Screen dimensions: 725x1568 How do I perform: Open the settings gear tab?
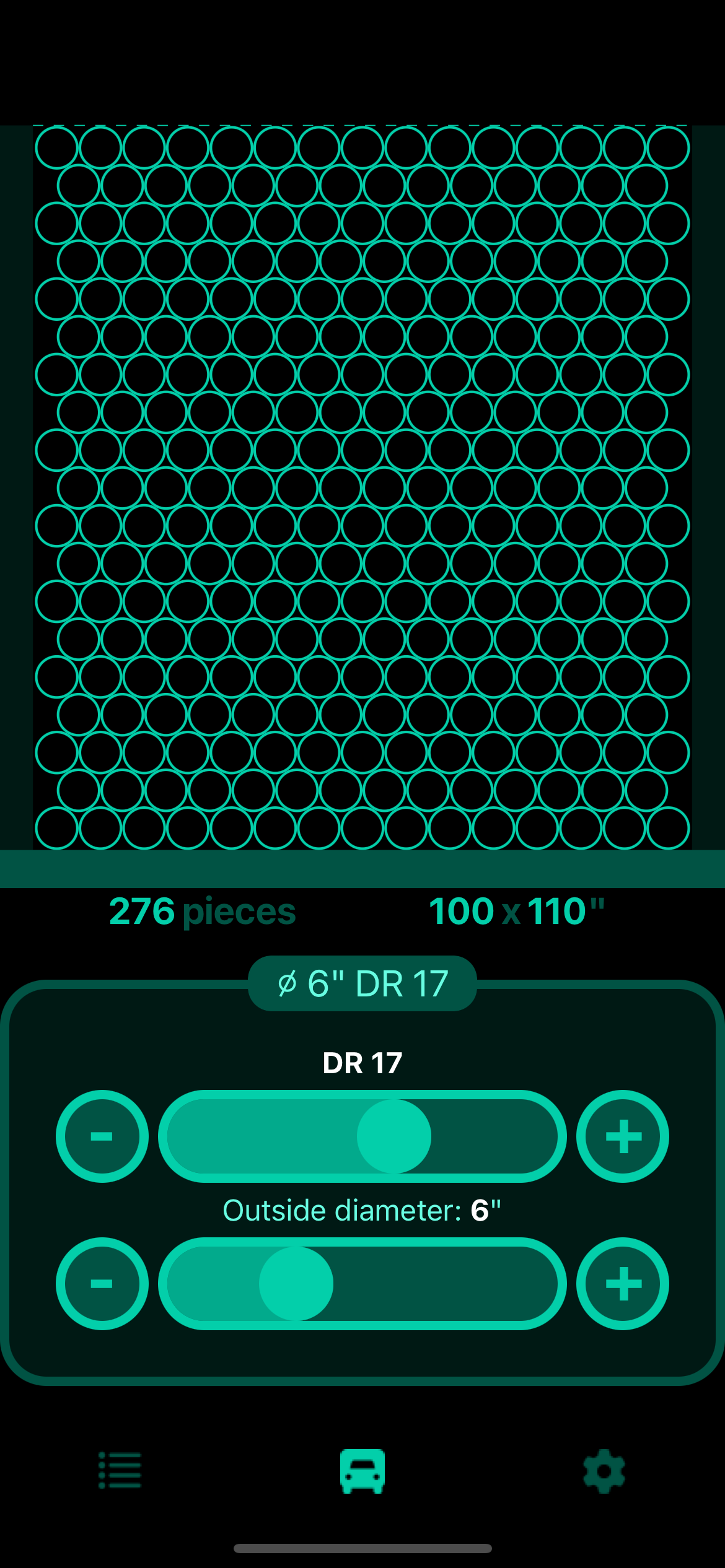click(604, 1471)
